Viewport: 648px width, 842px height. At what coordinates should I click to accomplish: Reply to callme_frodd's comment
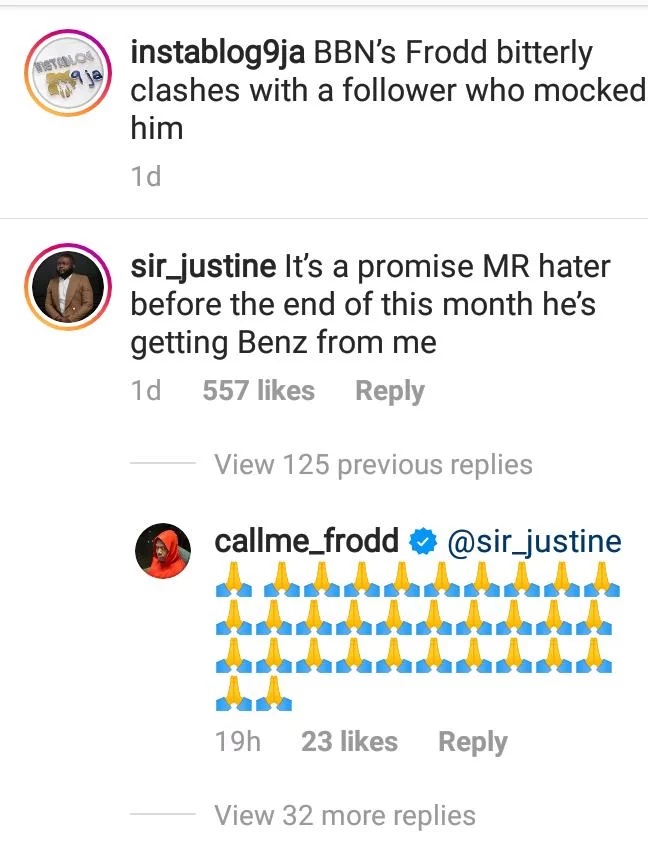[472, 742]
